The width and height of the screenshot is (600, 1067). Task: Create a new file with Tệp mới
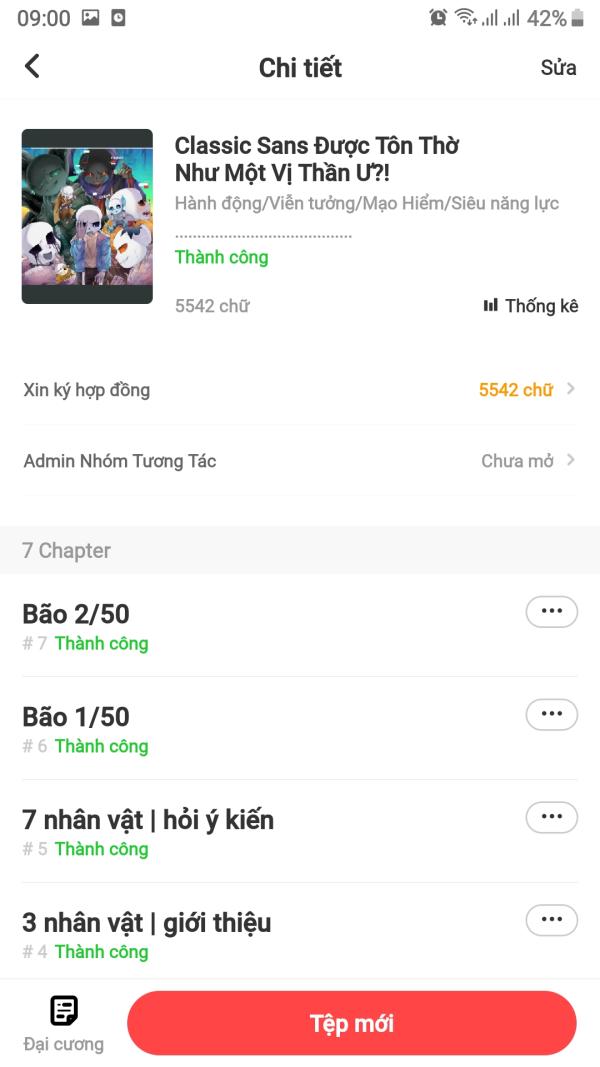coord(352,1023)
